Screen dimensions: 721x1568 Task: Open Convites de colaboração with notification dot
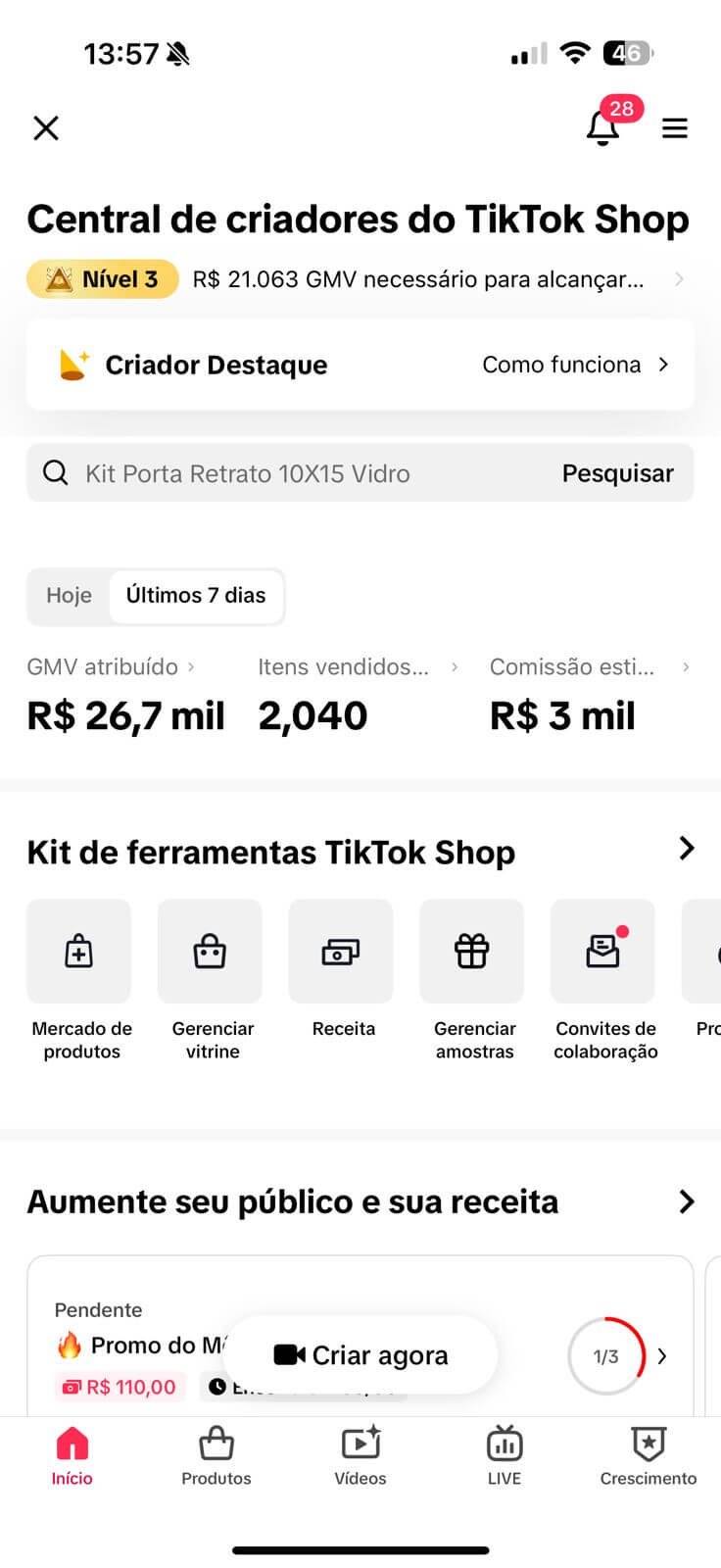(x=602, y=951)
